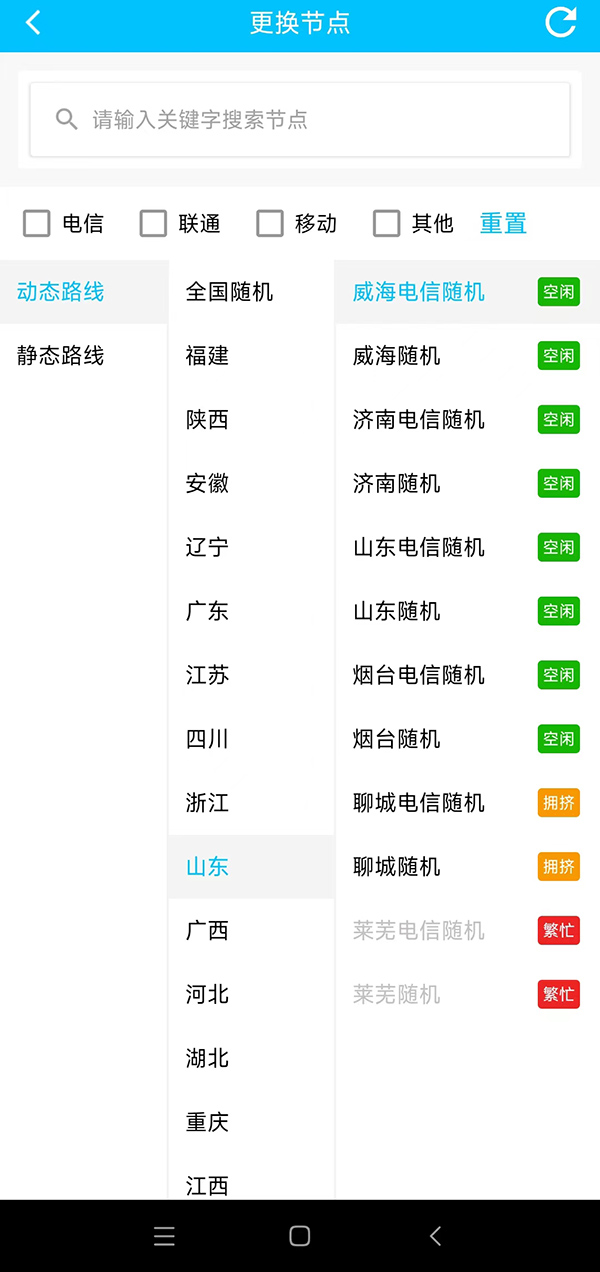Pick 浙江 from the province list
The height and width of the screenshot is (1272, 600).
[207, 803]
